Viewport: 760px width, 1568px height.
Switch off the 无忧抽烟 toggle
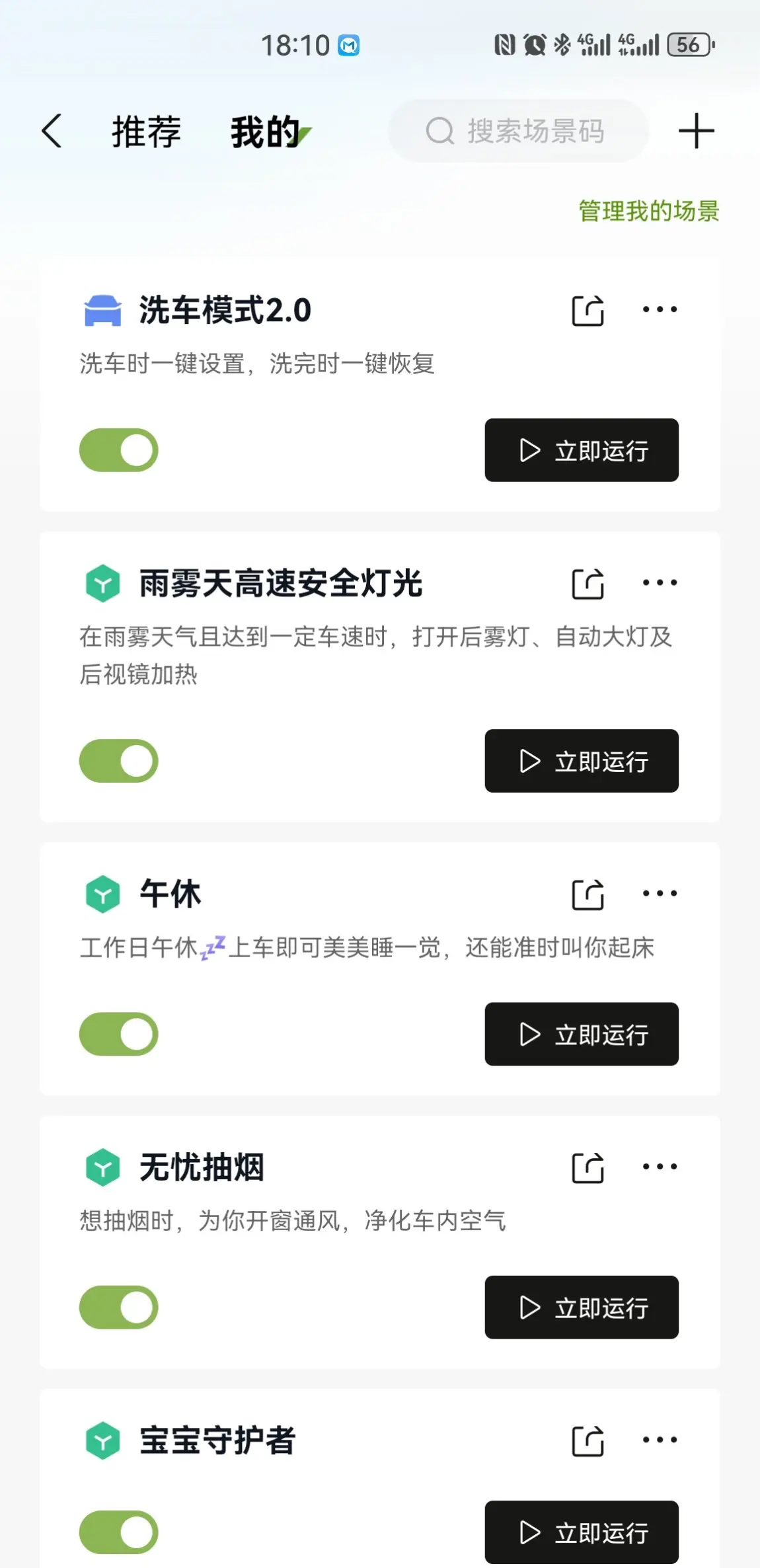coord(119,1307)
